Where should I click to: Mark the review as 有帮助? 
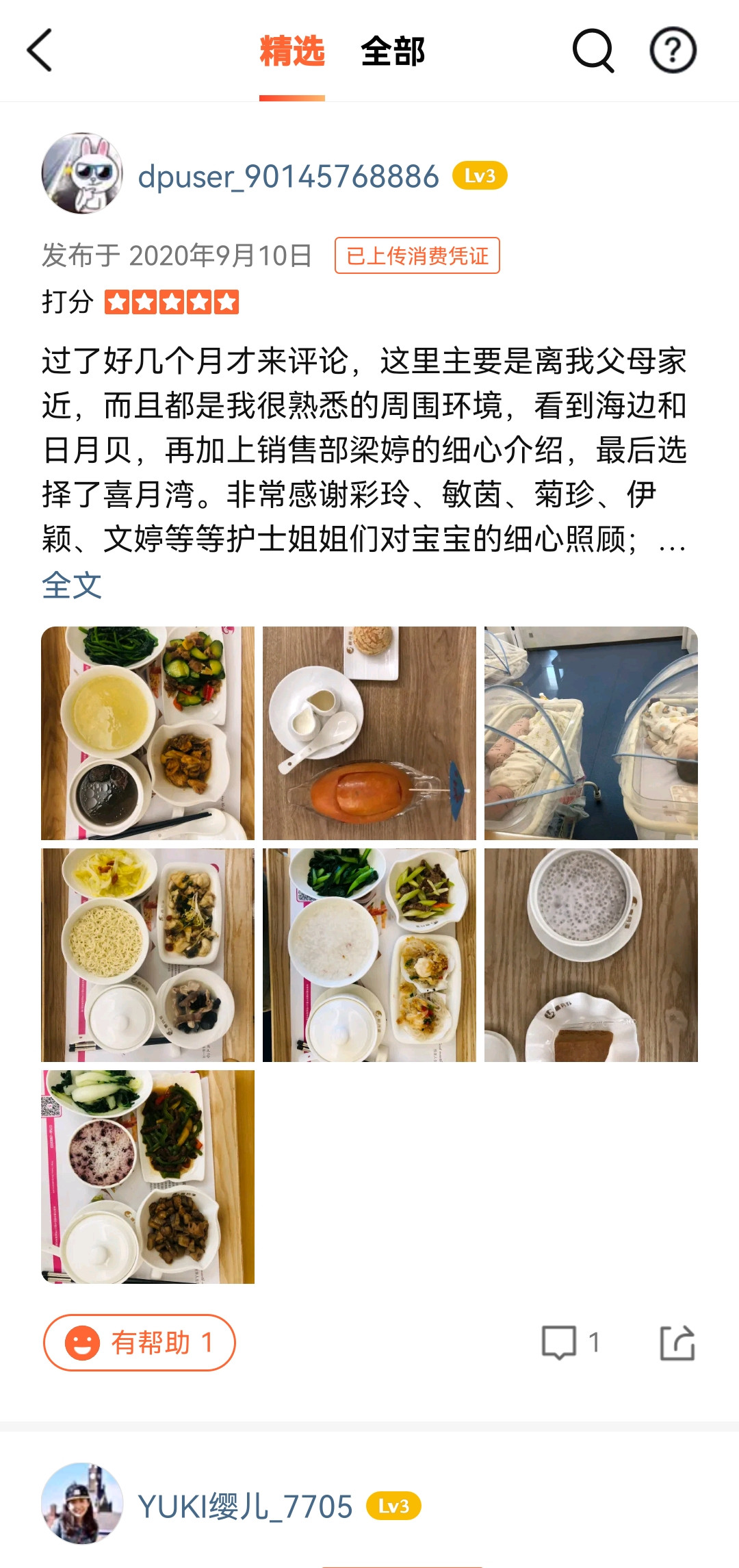pyautogui.click(x=140, y=1343)
